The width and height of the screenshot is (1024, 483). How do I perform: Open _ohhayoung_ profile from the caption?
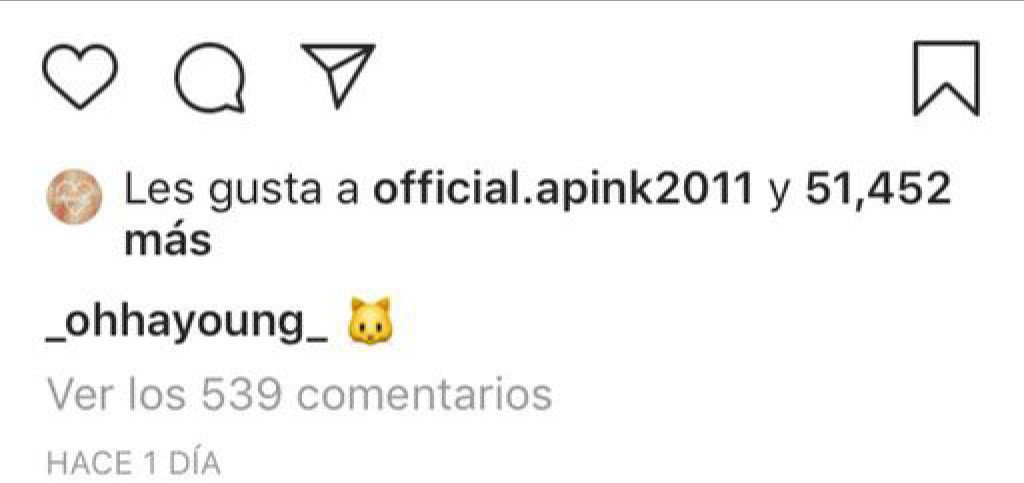click(x=187, y=326)
